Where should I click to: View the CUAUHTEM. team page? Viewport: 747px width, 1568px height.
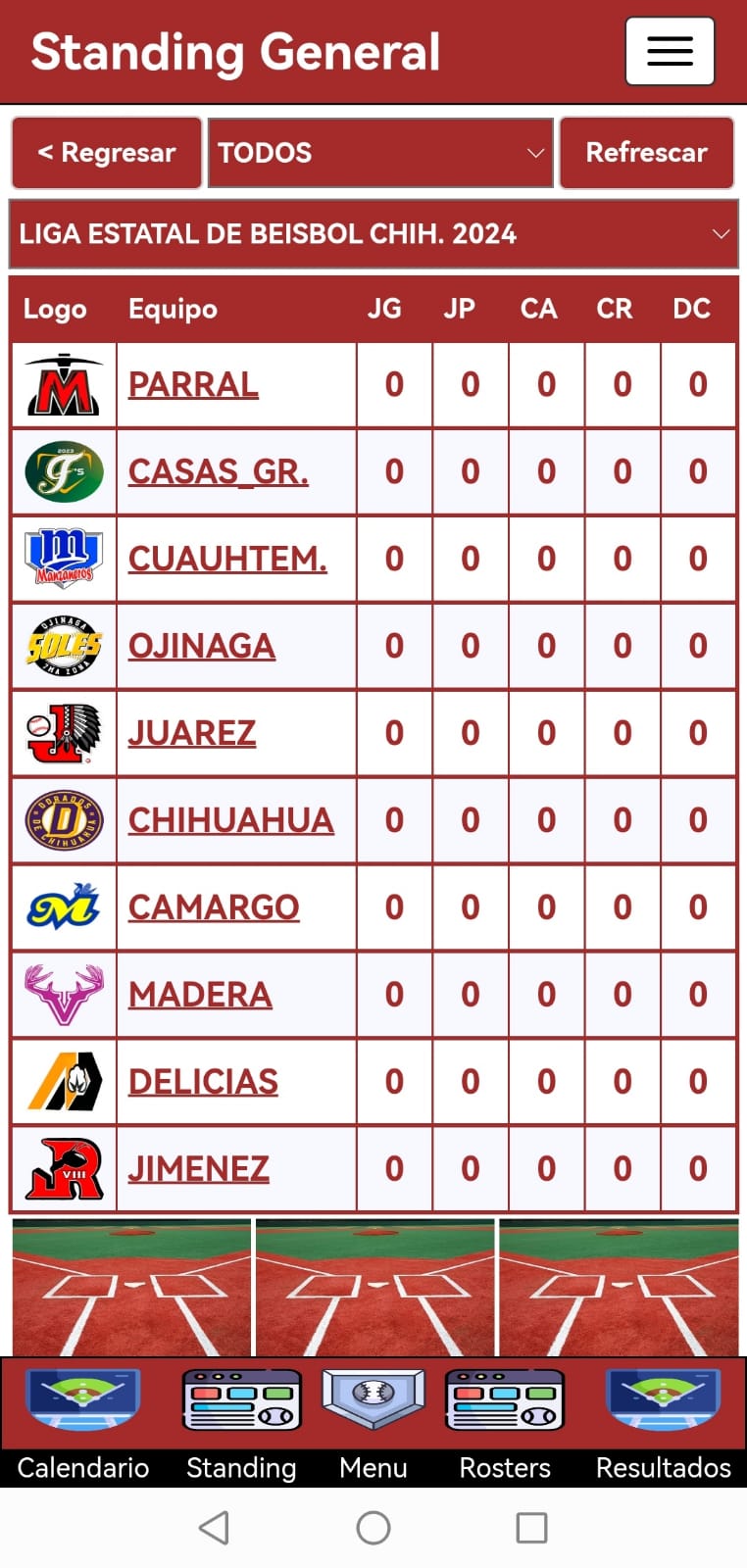[227, 559]
